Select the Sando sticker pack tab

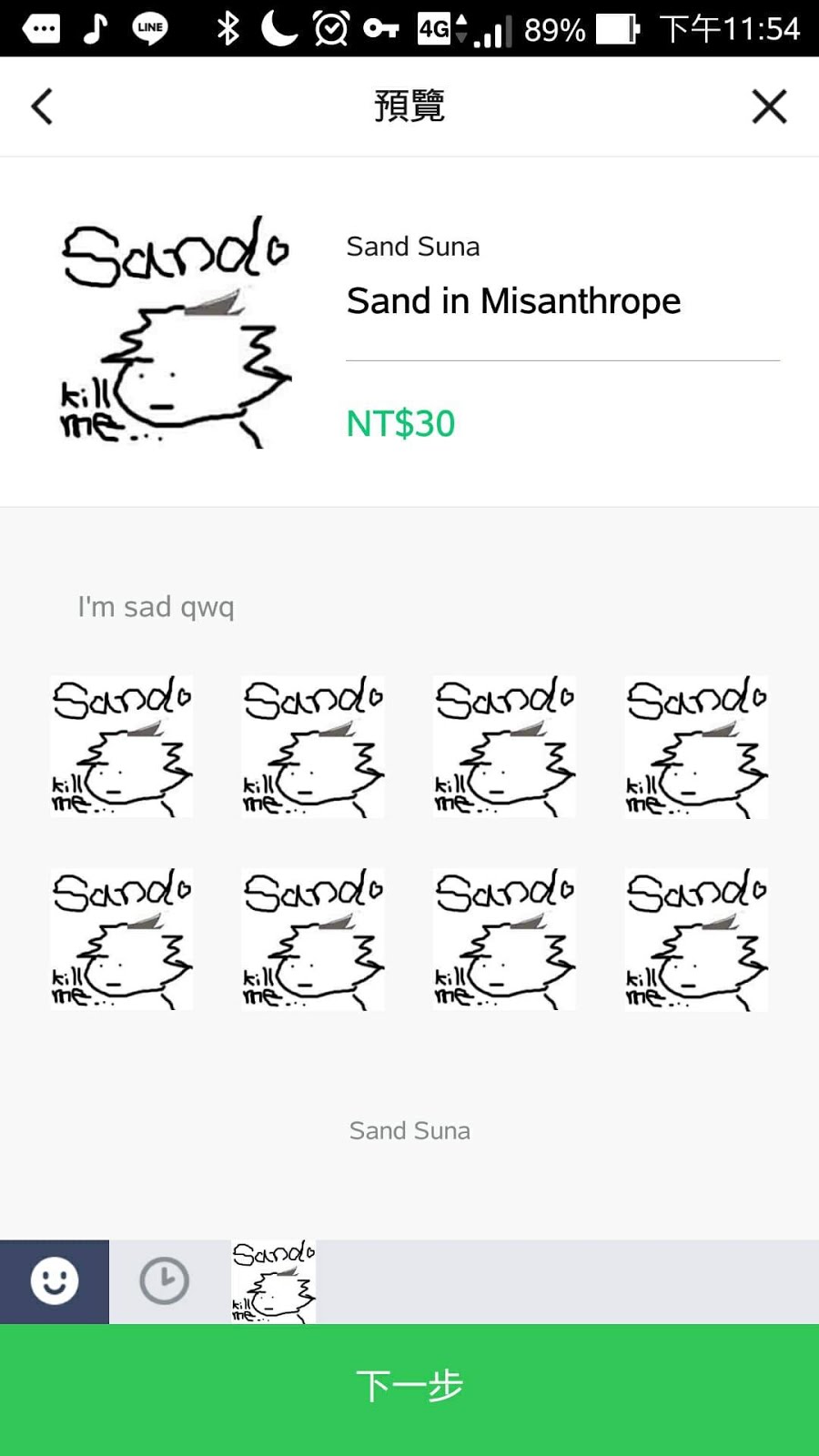tap(273, 1281)
